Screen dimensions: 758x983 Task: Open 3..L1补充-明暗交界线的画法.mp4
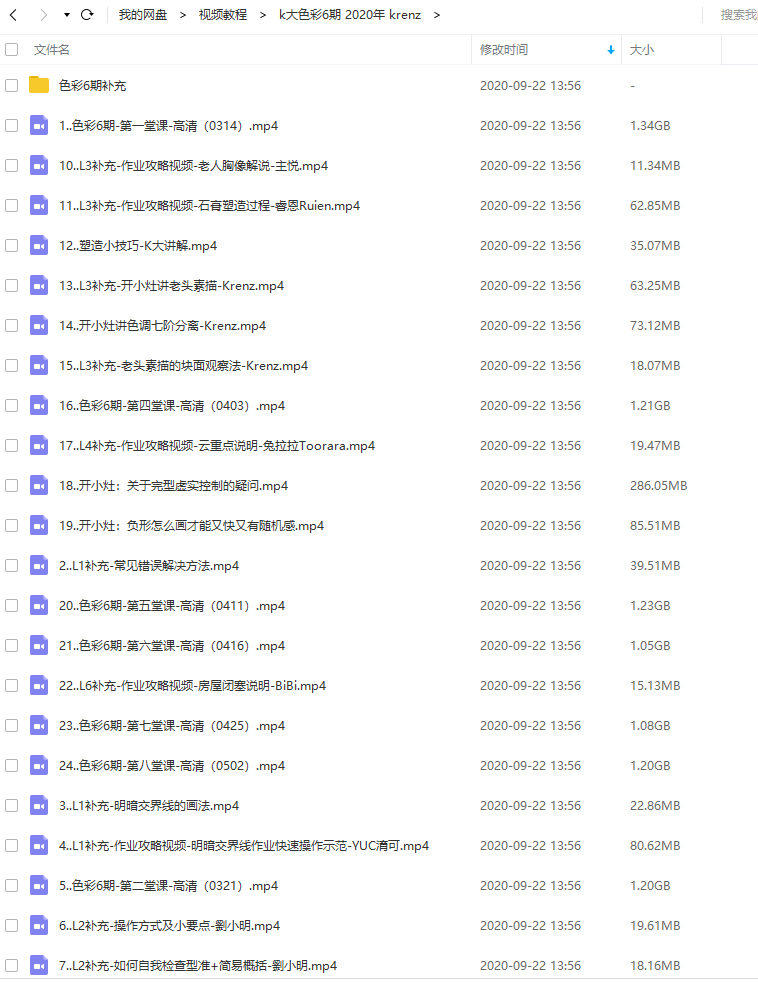pyautogui.click(x=149, y=806)
